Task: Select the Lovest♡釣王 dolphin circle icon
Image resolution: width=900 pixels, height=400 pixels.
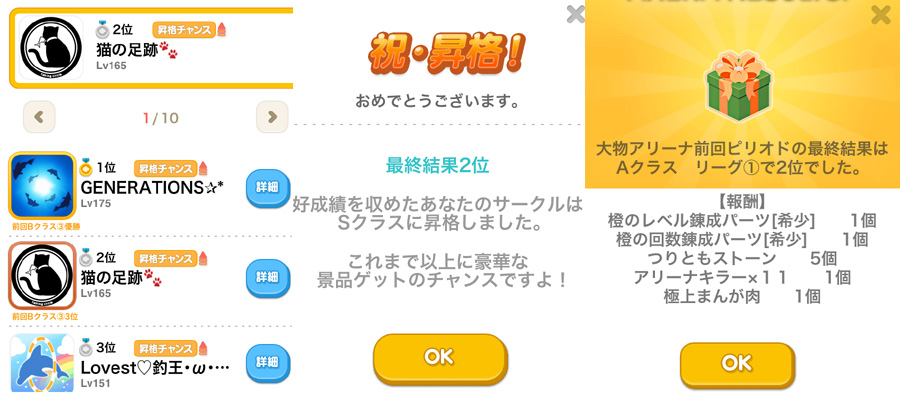Action: coord(42,365)
